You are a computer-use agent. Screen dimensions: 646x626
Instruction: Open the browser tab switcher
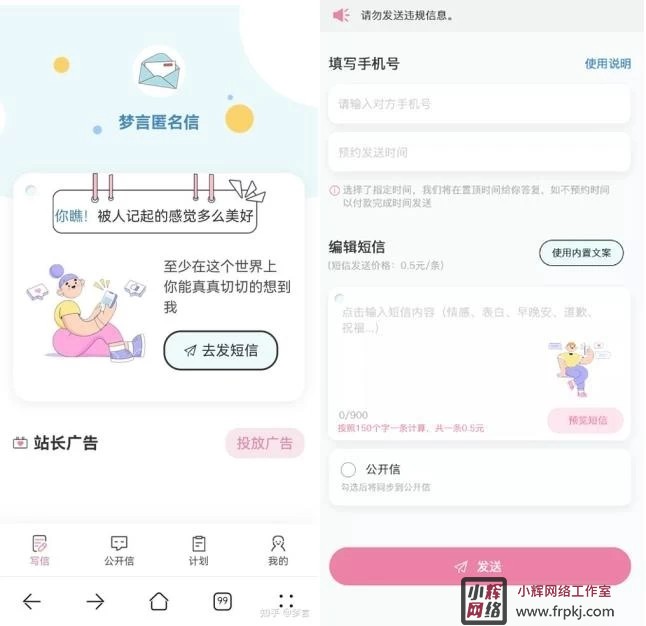pyautogui.click(x=222, y=601)
